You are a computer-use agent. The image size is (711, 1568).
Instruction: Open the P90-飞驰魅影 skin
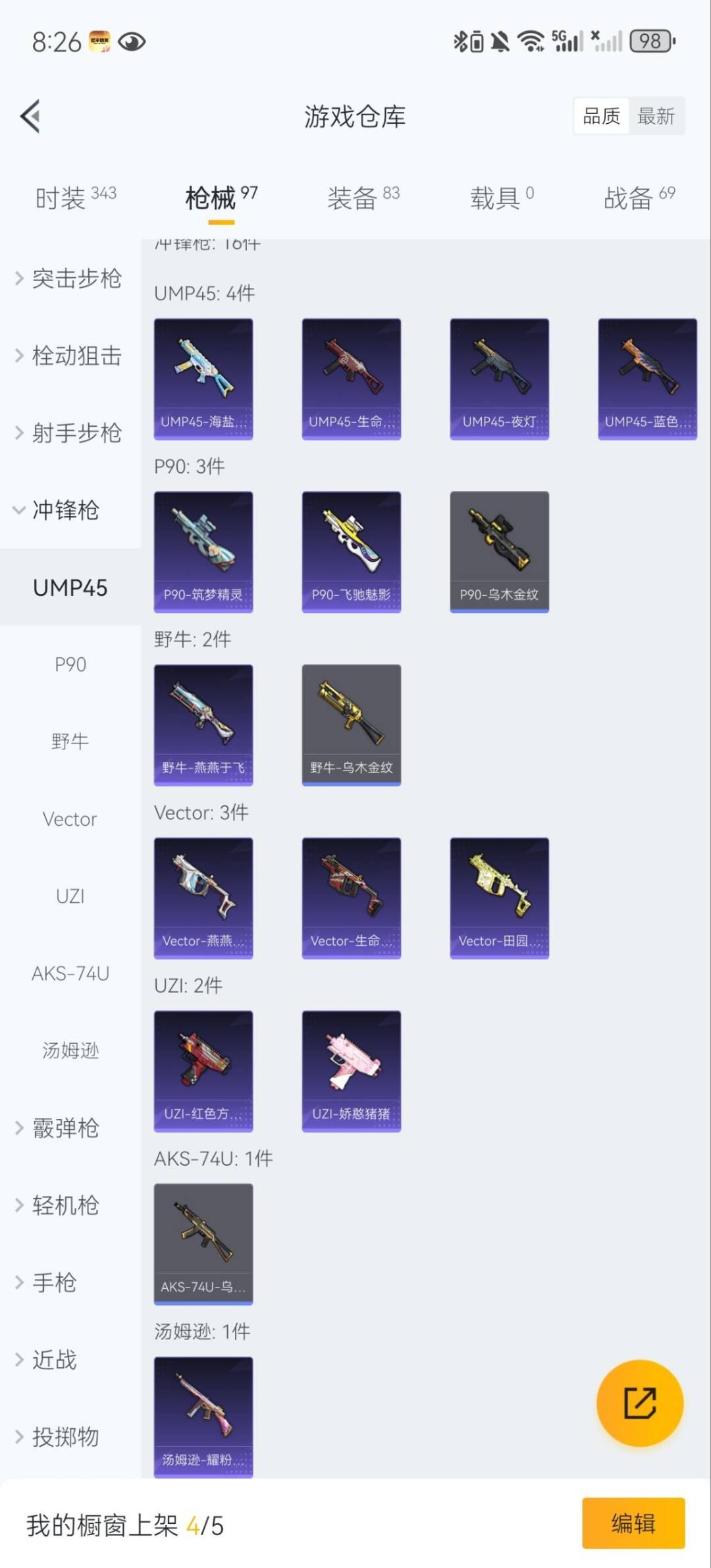(351, 552)
